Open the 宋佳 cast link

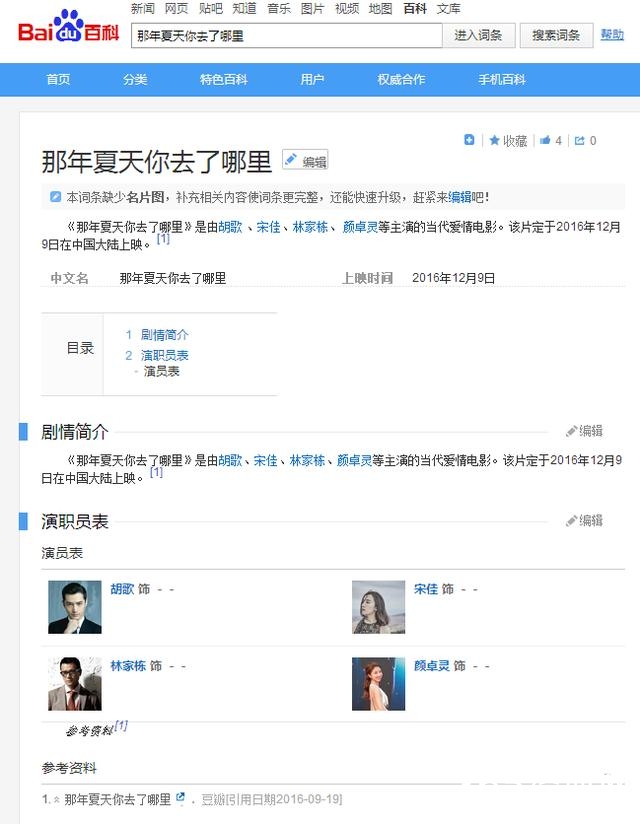pos(426,589)
